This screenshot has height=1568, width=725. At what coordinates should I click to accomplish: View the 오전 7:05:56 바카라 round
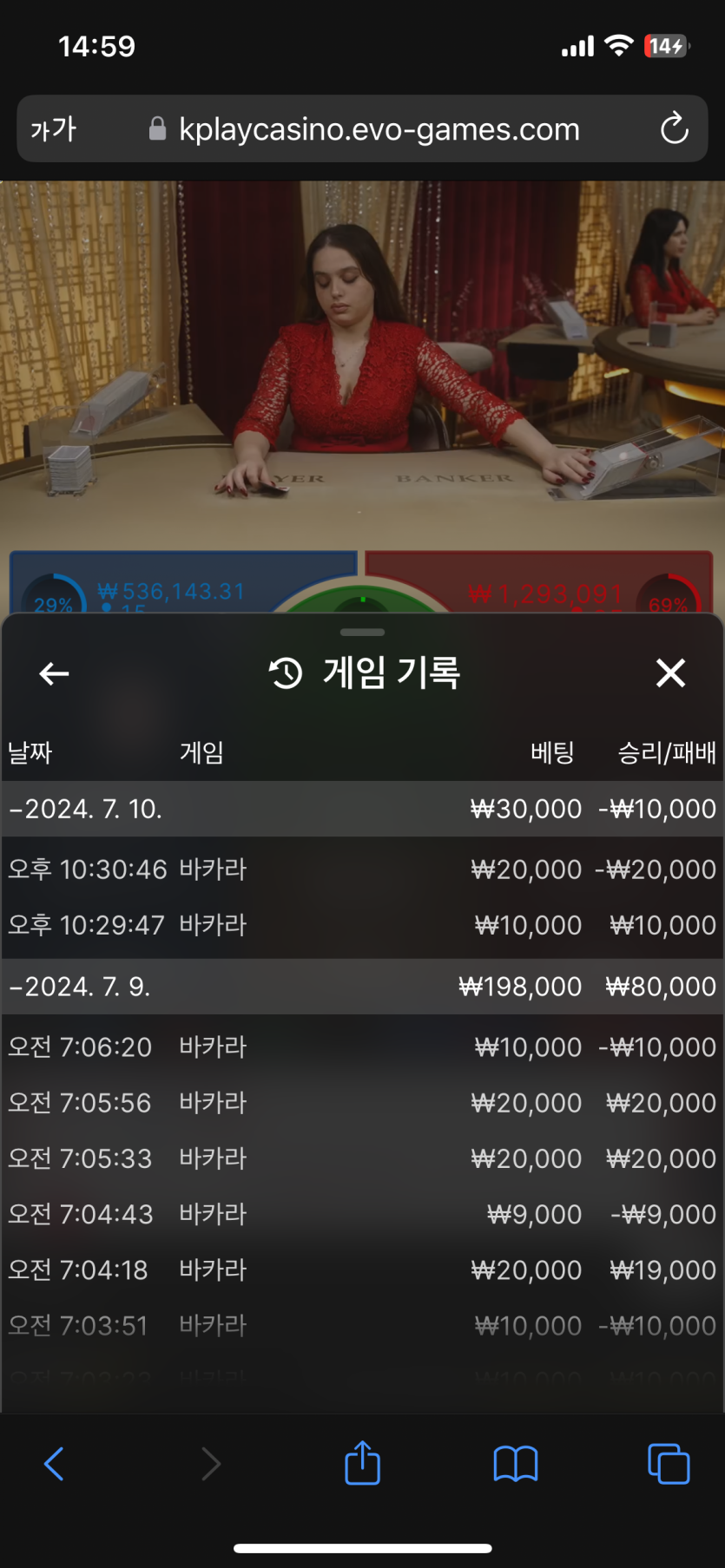point(361,1103)
